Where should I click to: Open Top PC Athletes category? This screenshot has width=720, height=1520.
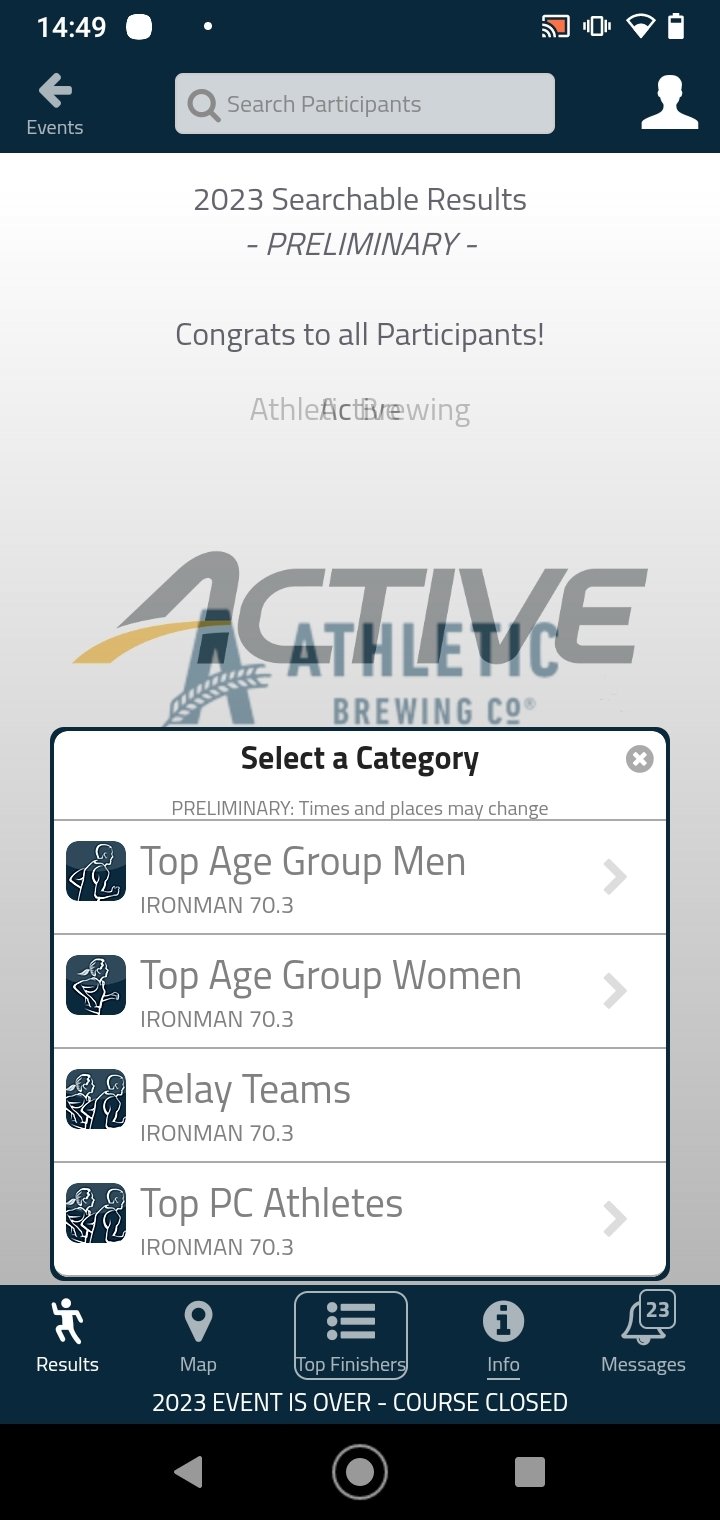(360, 1220)
